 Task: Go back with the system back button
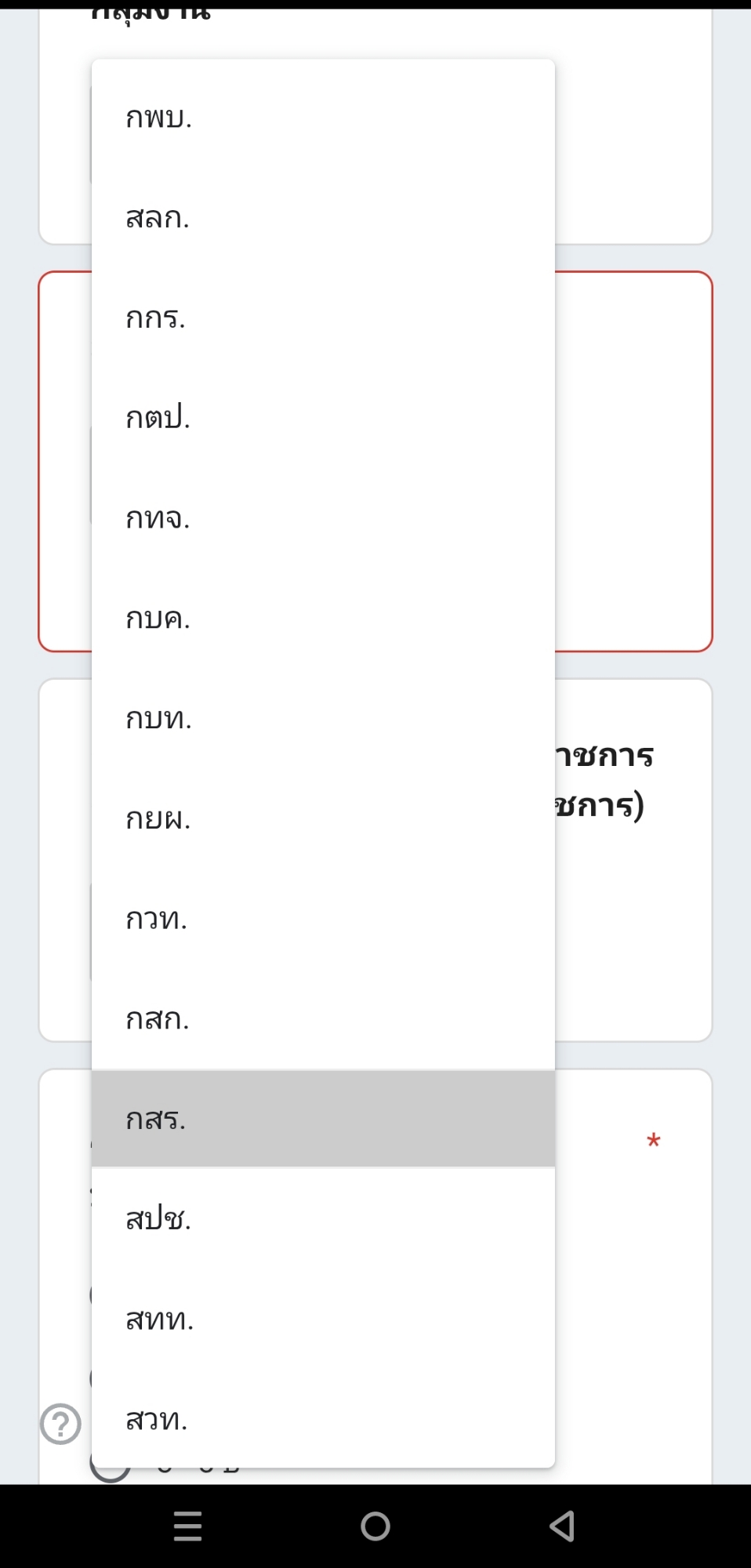pyautogui.click(x=562, y=1526)
